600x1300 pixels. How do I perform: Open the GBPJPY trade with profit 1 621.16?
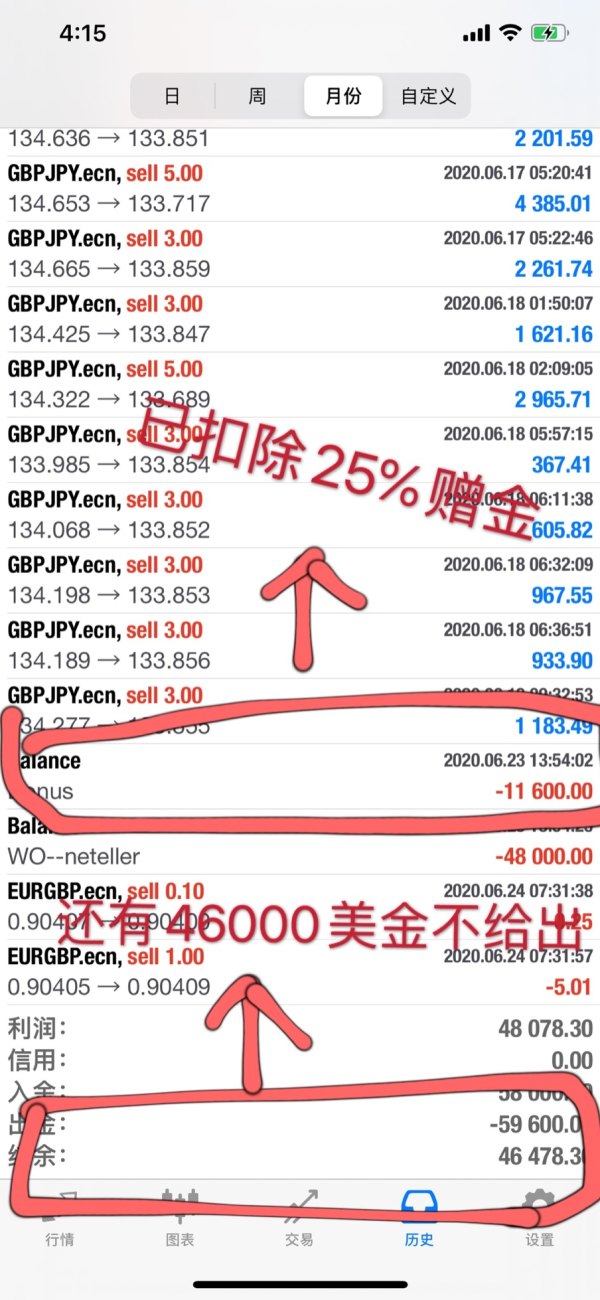(300, 319)
